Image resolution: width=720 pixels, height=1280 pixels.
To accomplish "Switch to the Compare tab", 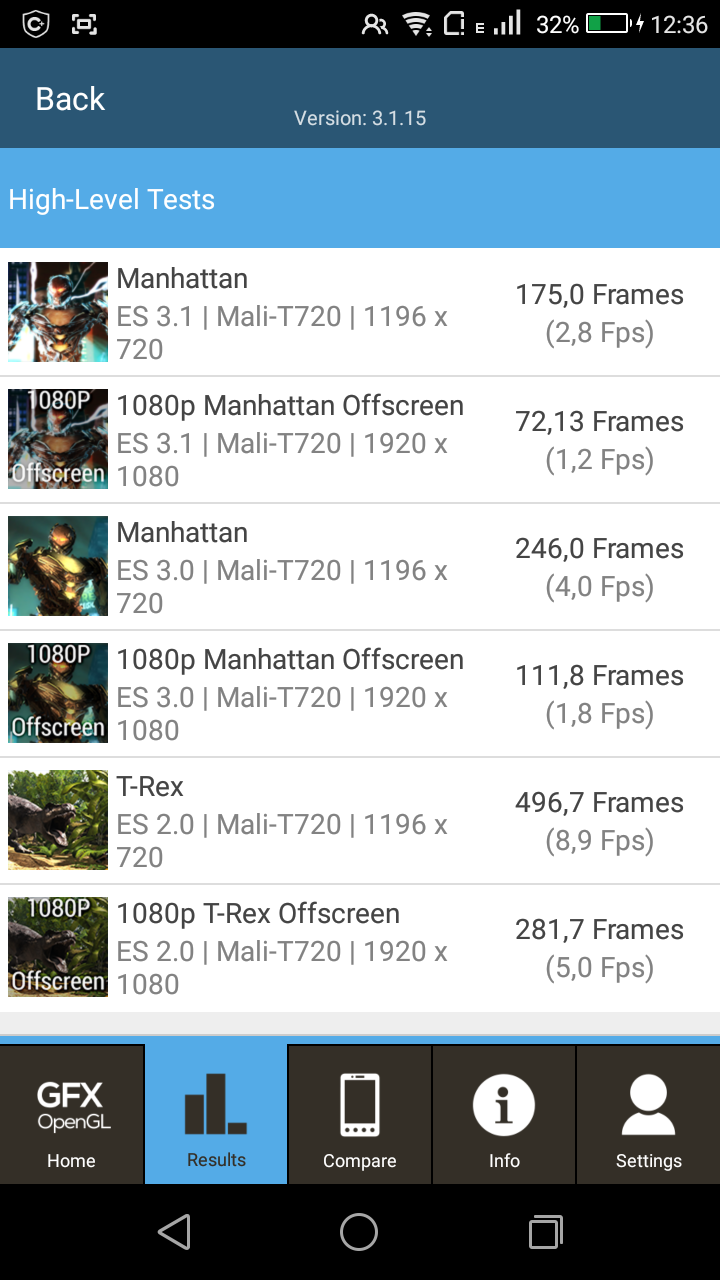I will point(360,1115).
